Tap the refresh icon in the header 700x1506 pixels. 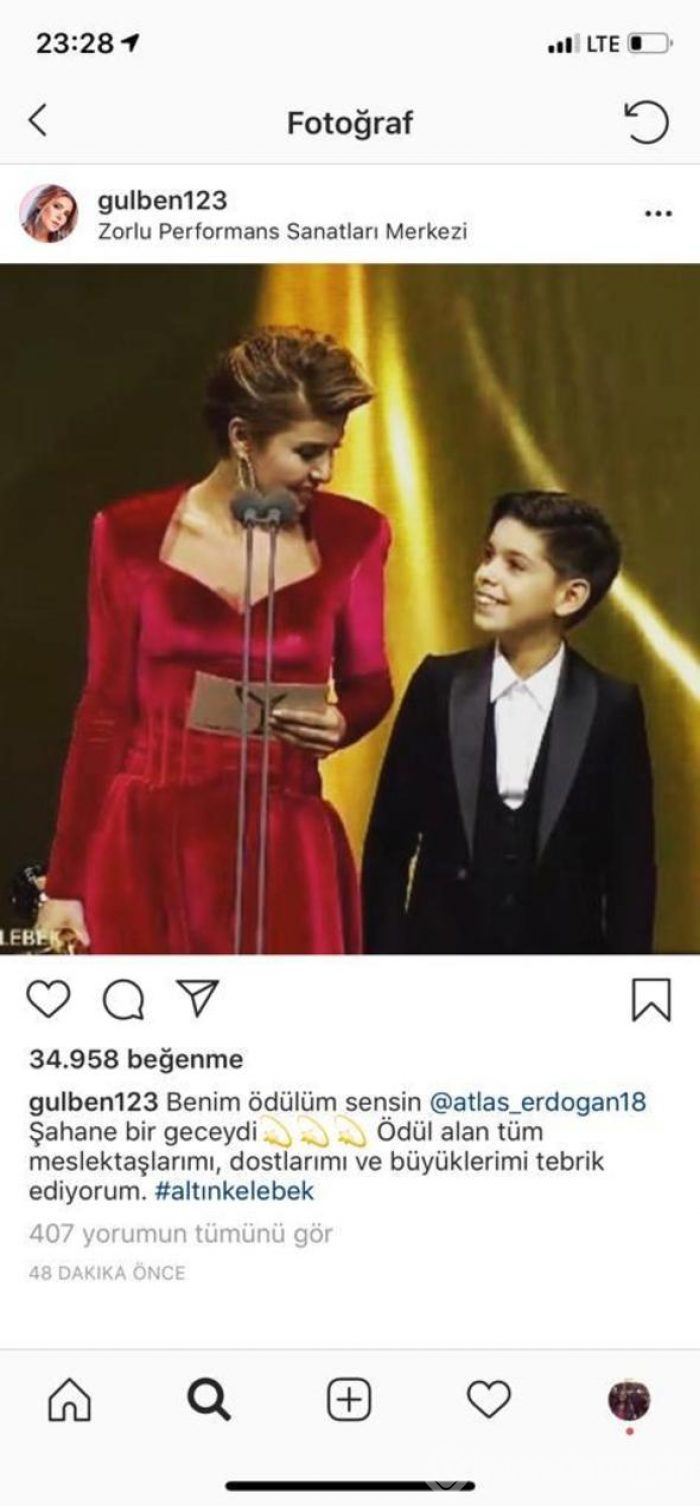point(646,122)
